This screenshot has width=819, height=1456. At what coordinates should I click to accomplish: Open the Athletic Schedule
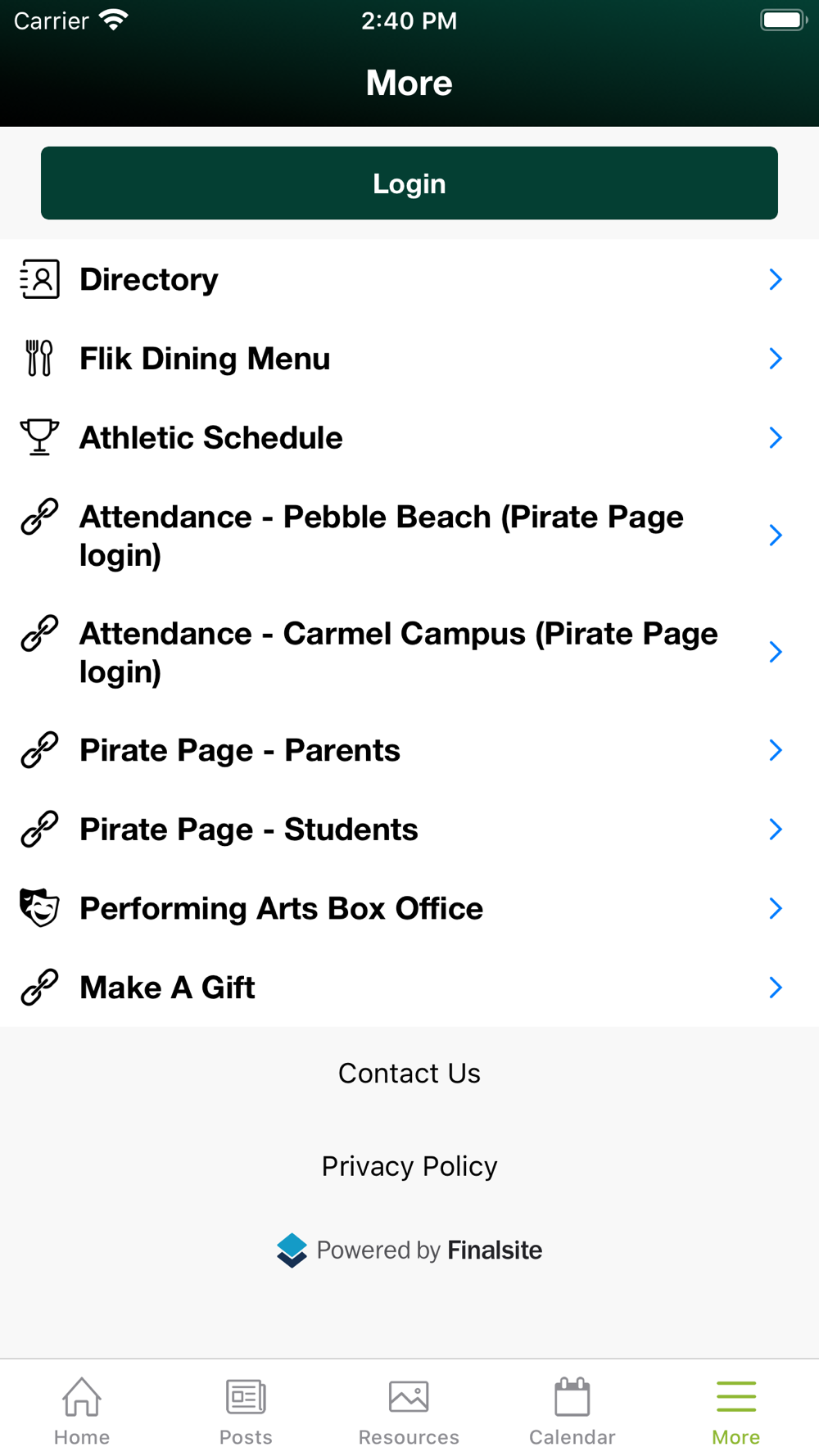tap(409, 438)
